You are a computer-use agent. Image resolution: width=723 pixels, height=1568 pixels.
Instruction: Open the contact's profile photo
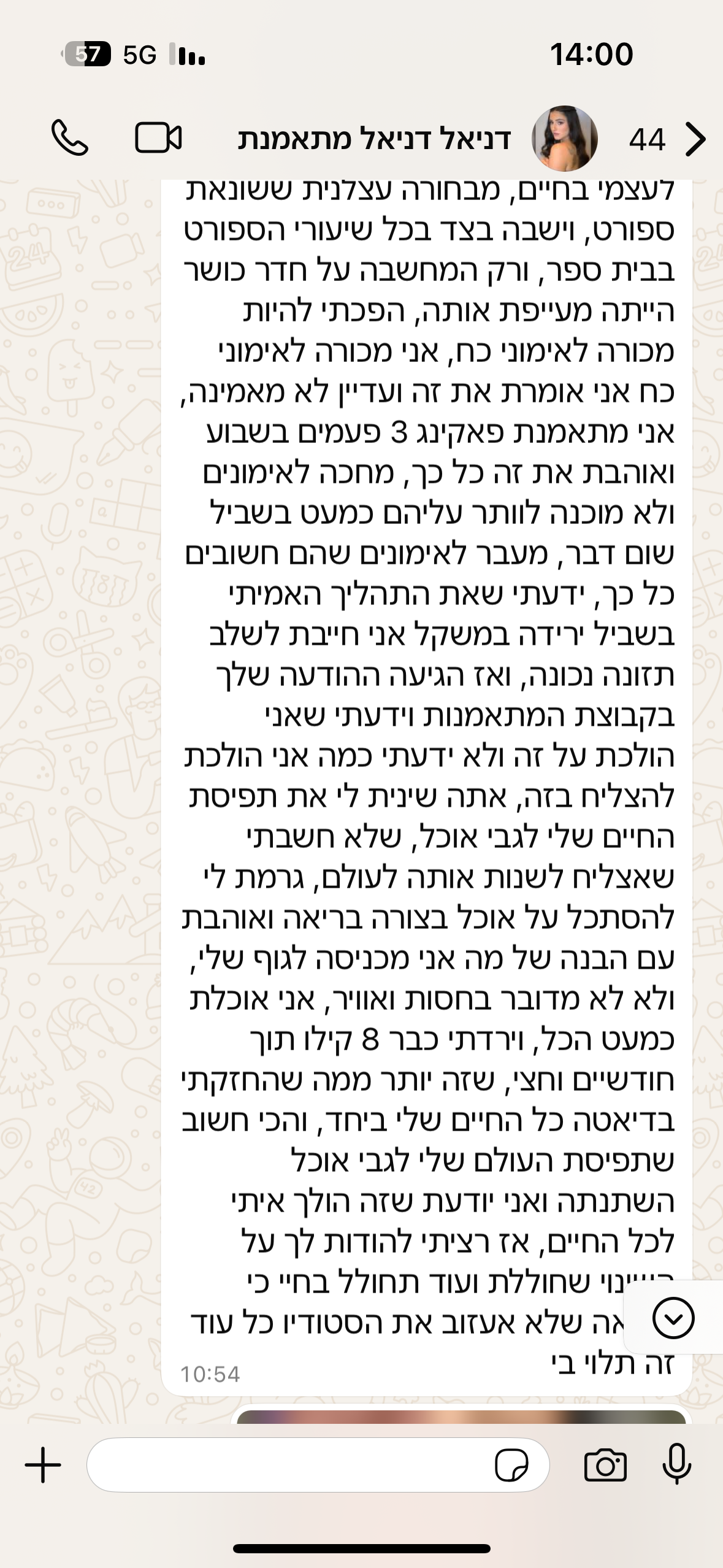564,139
